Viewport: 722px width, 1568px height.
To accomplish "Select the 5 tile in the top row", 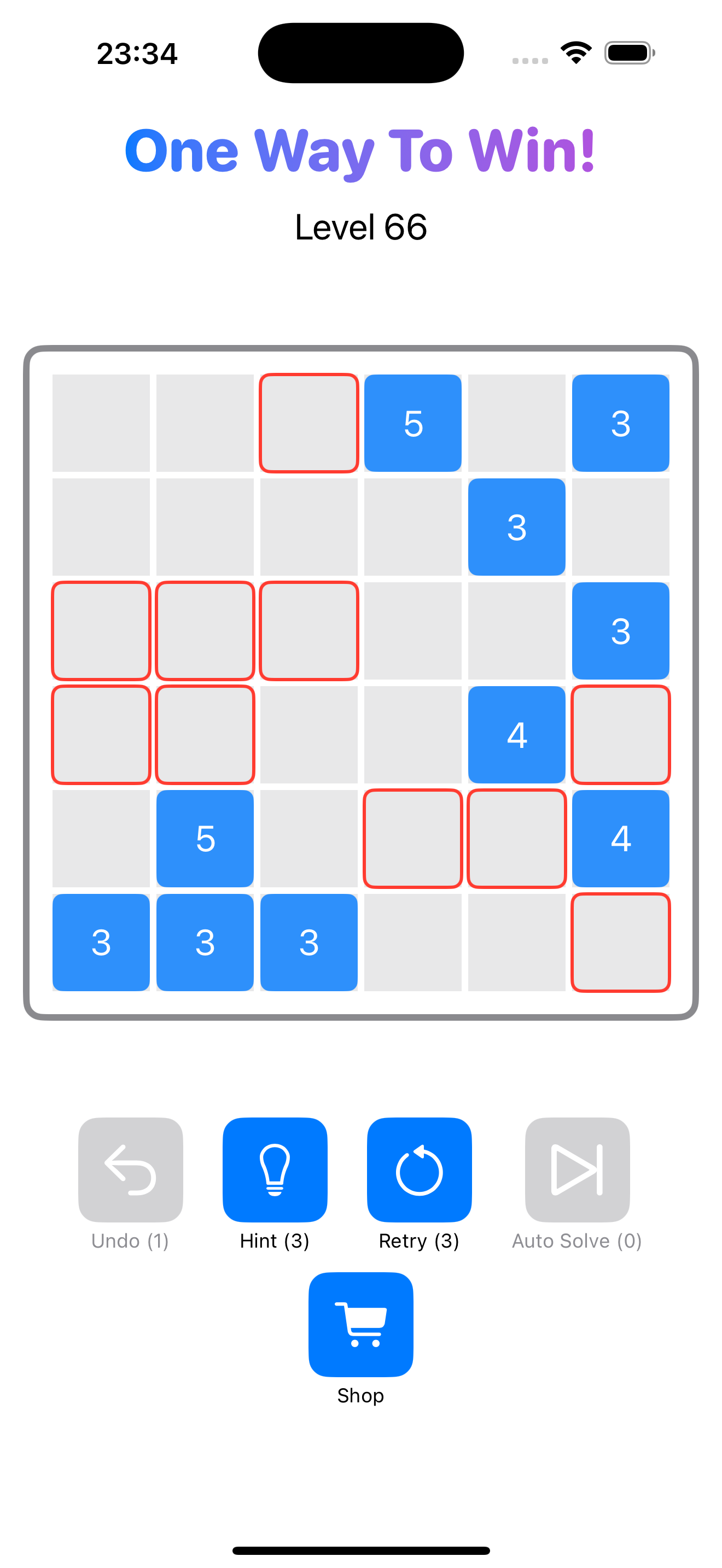I will [x=413, y=423].
